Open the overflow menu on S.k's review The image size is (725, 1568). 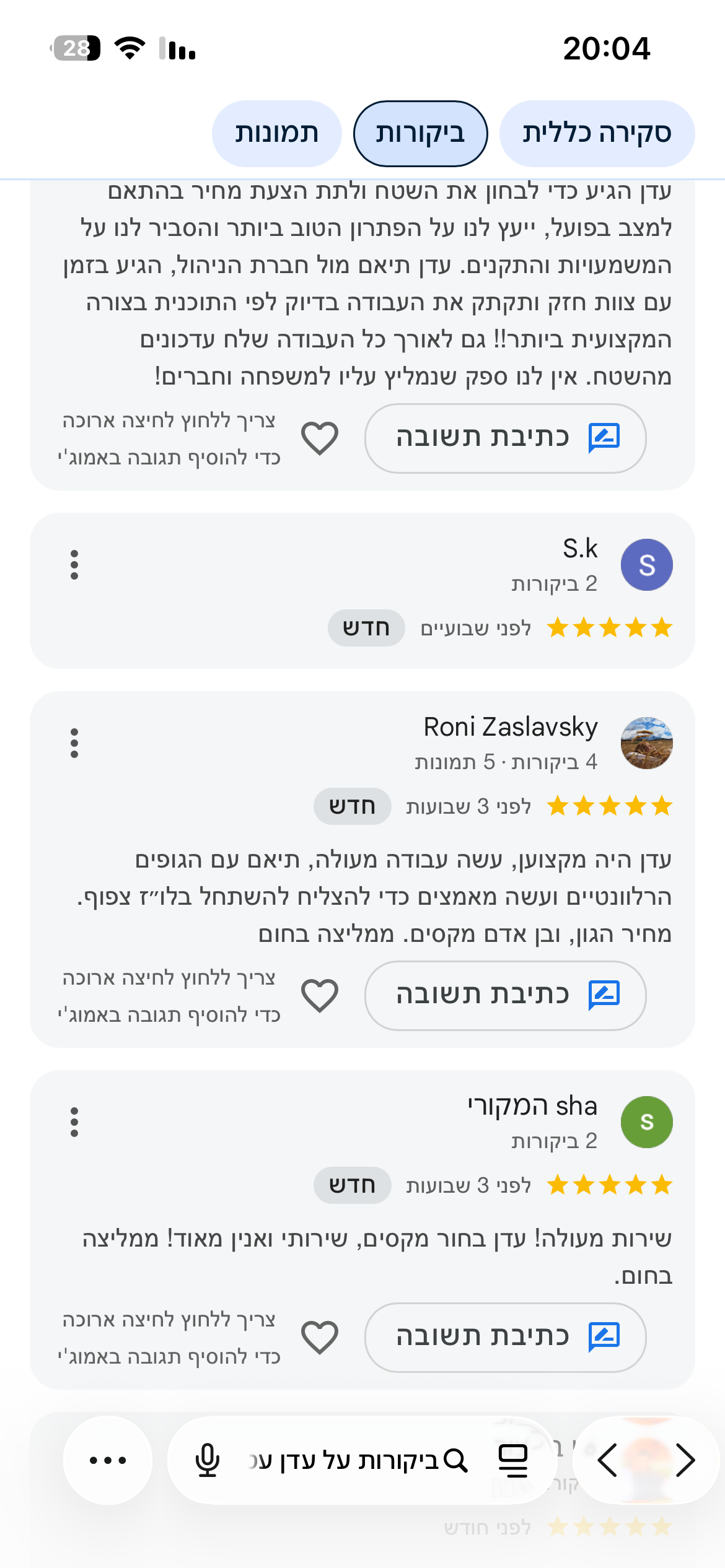pos(74,565)
